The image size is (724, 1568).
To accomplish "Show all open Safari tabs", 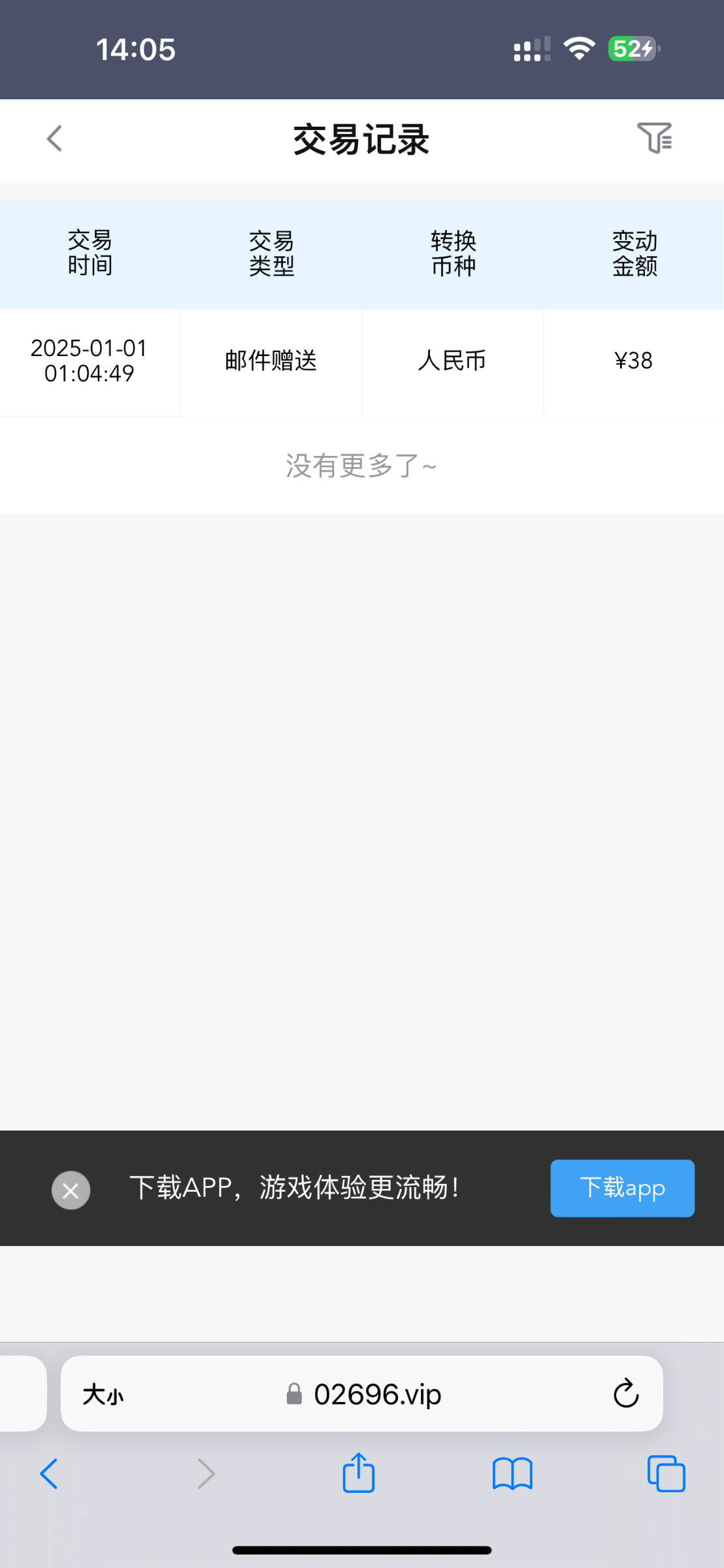I will (x=666, y=1474).
